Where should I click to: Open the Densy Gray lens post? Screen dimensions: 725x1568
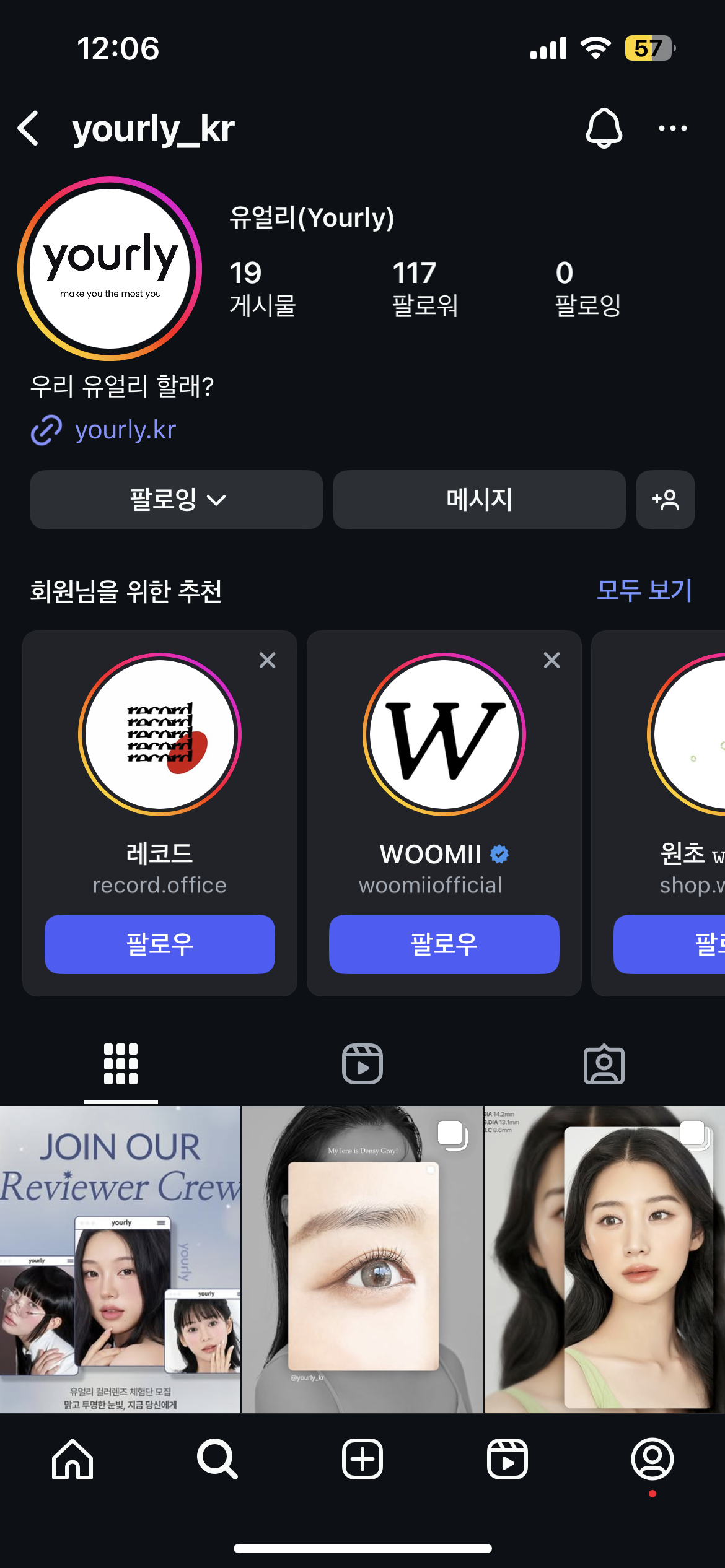[x=362, y=1260]
